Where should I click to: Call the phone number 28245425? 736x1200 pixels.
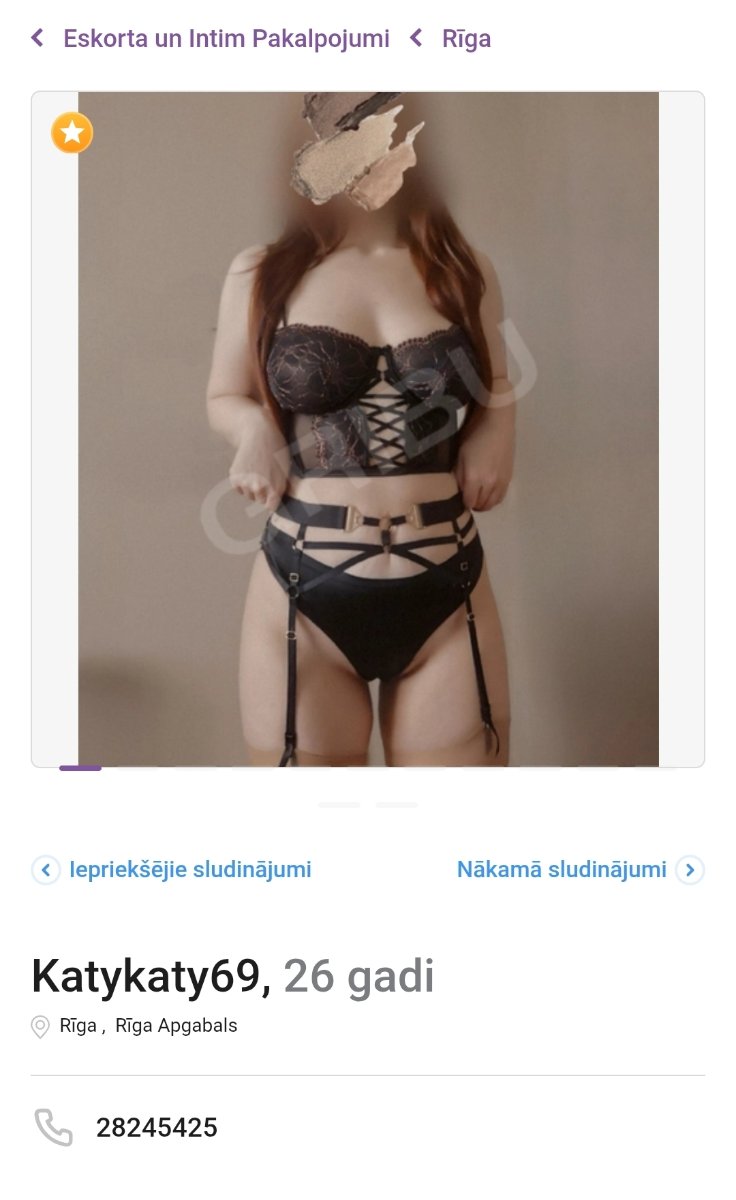(x=156, y=1128)
